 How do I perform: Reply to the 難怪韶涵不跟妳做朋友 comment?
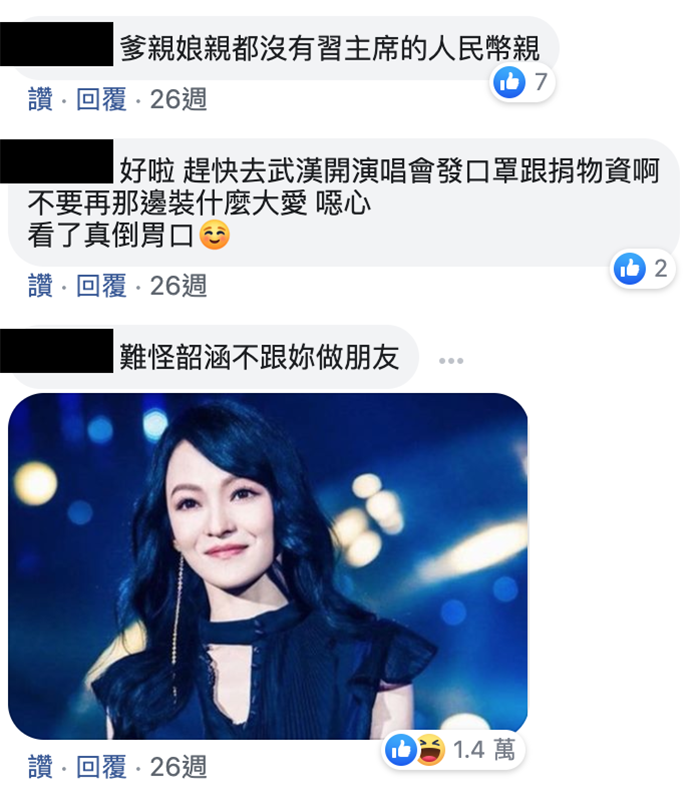pyautogui.click(x=102, y=767)
